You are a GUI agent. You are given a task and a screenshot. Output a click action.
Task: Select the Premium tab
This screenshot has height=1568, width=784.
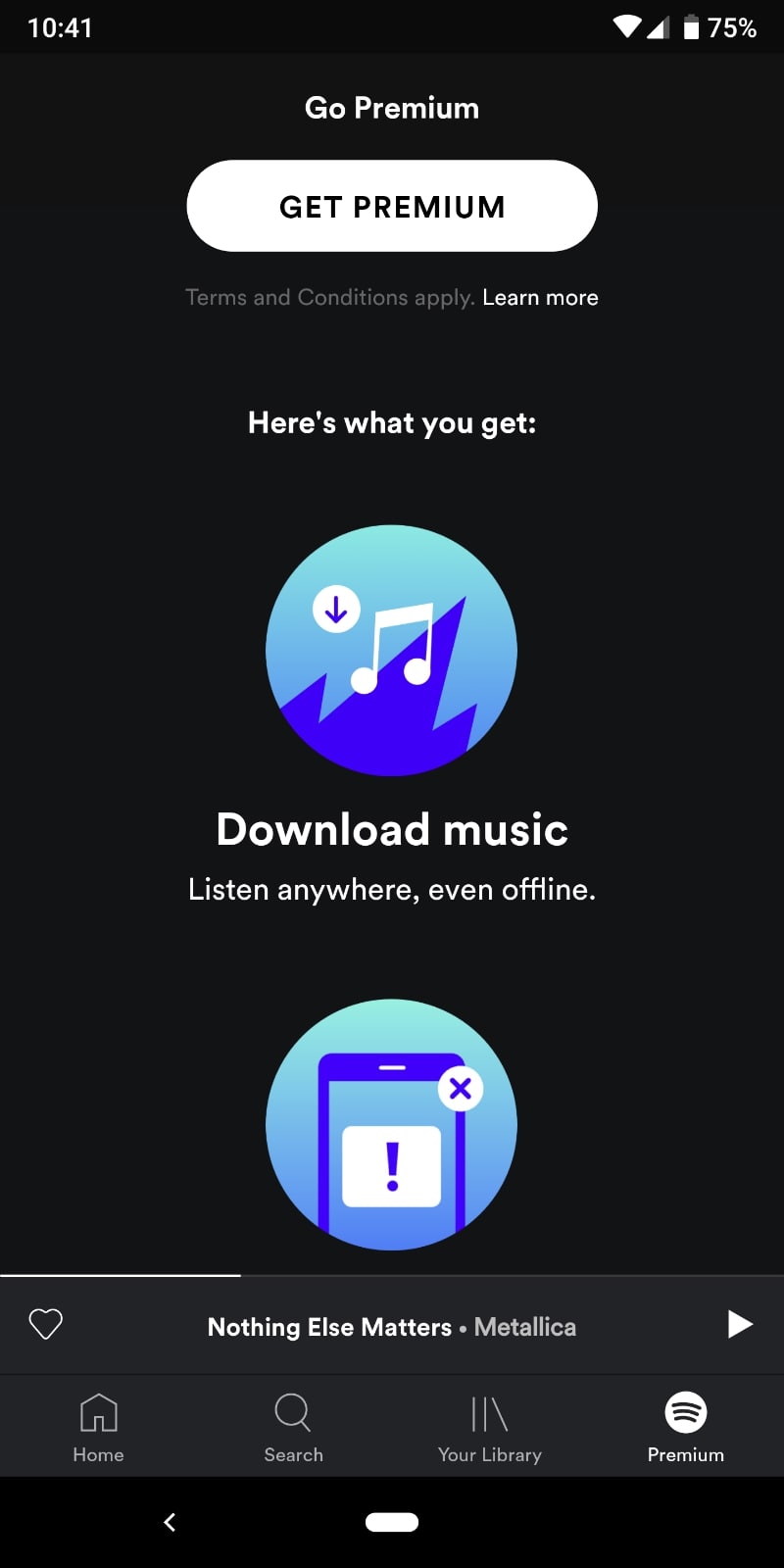685,1428
